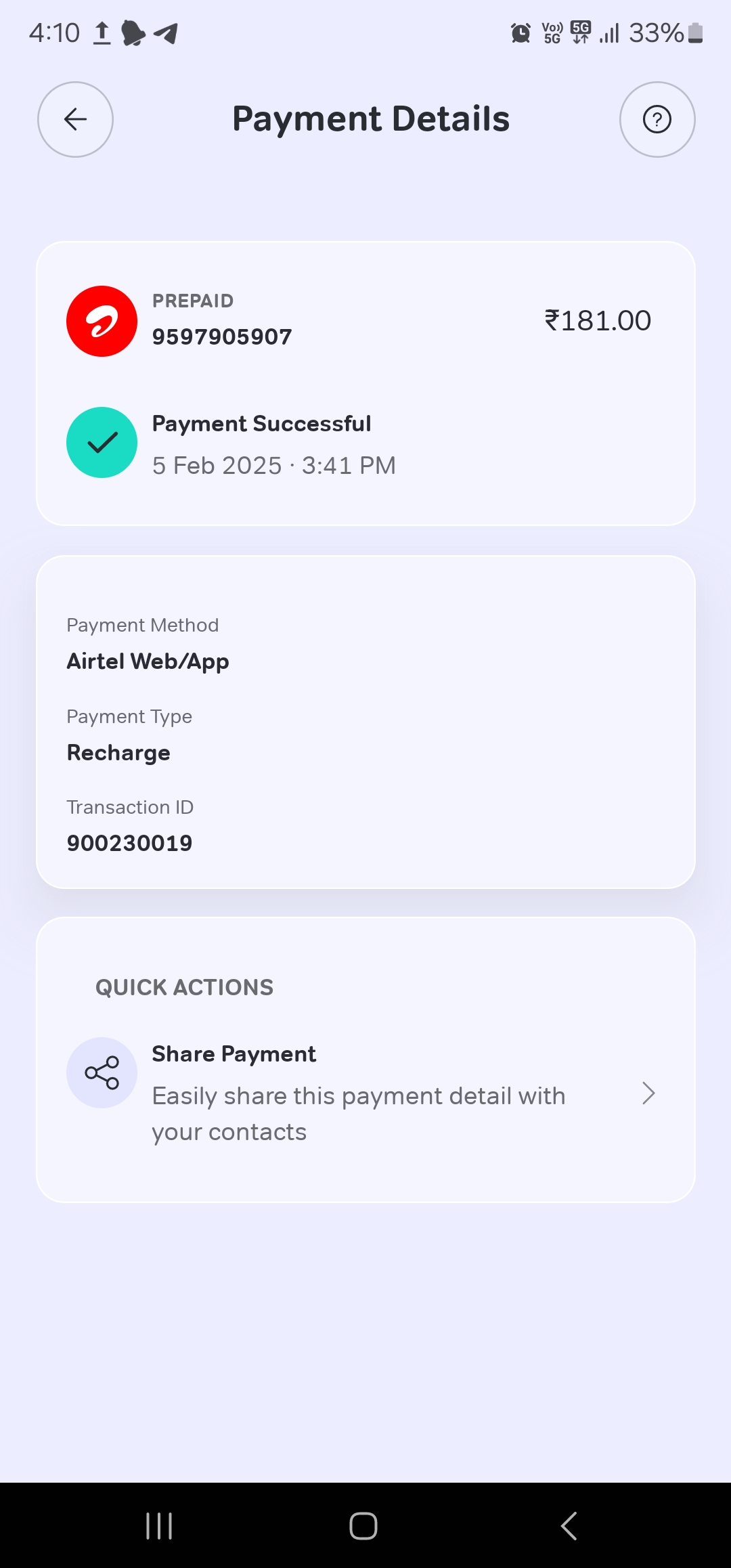
Task: Open the recent apps button
Action: [160, 1526]
